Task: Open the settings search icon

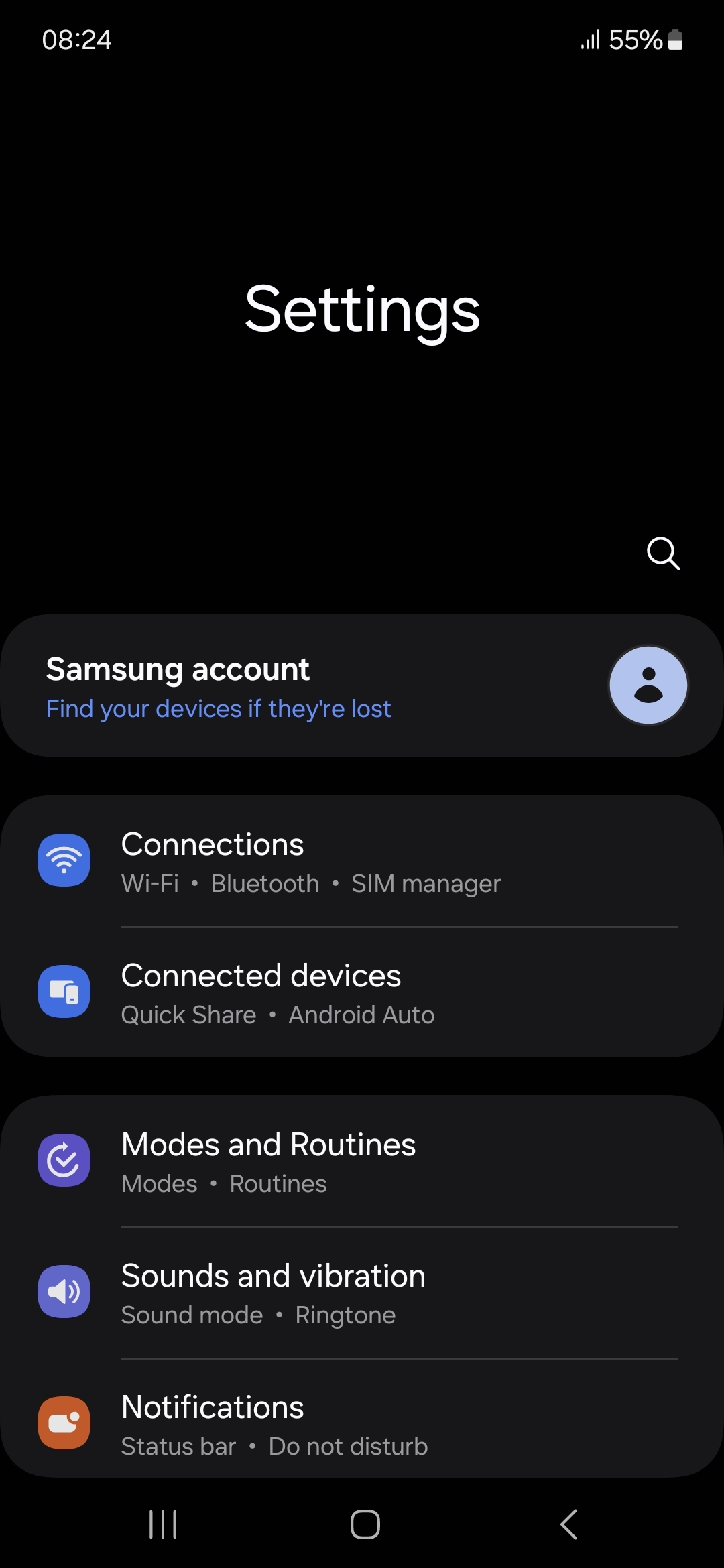Action: click(662, 553)
